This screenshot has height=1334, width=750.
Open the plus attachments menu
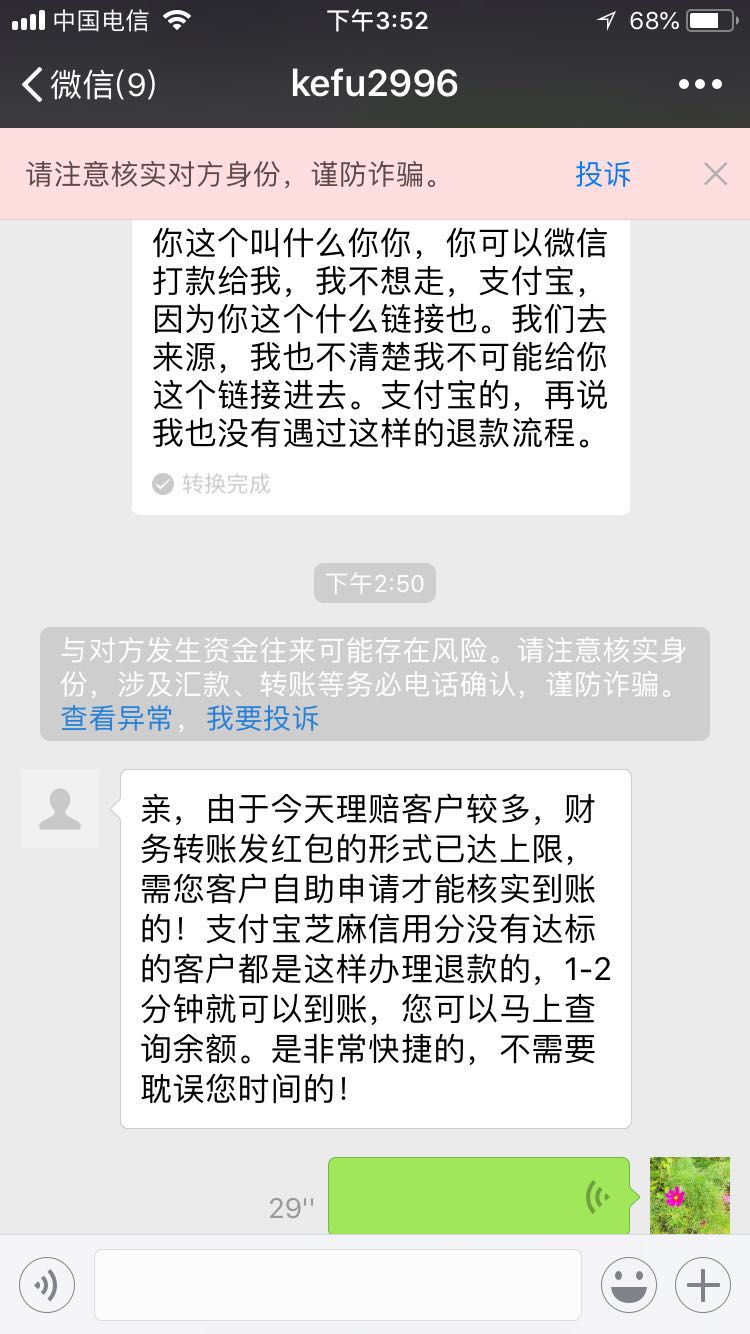tap(703, 1285)
